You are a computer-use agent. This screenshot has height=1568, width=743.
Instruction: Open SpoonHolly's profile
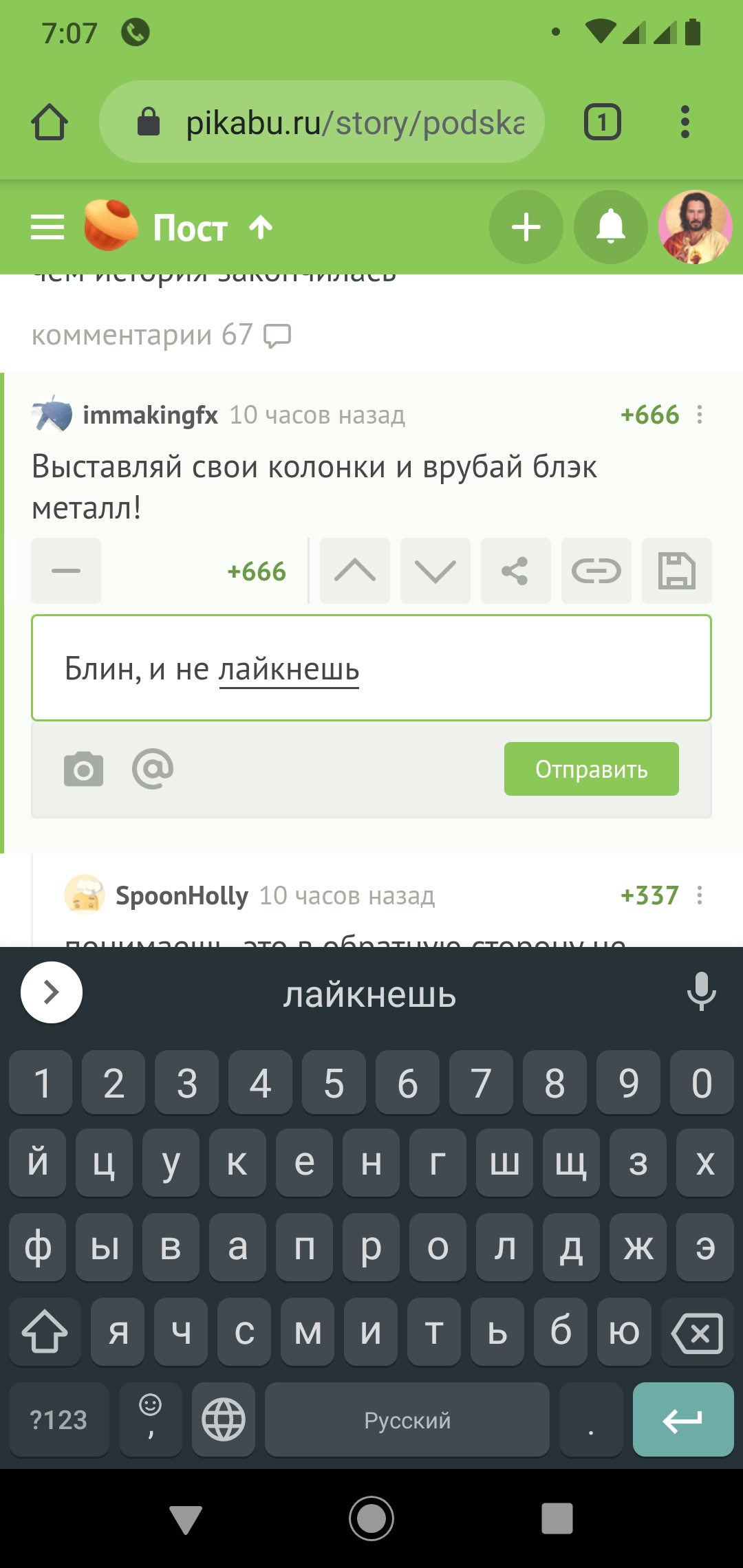(182, 895)
